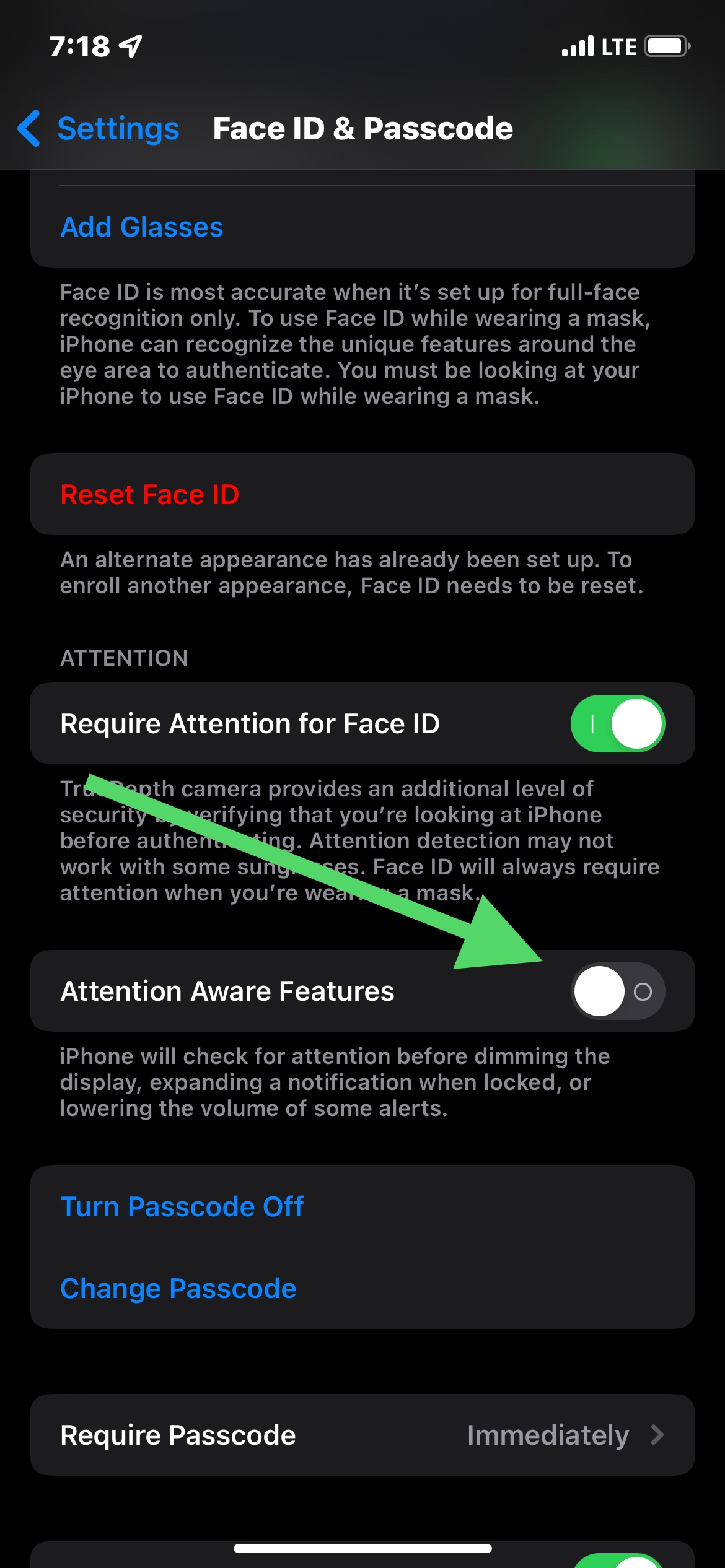Open Change Passcode
The image size is (725, 1568).
click(x=362, y=1288)
